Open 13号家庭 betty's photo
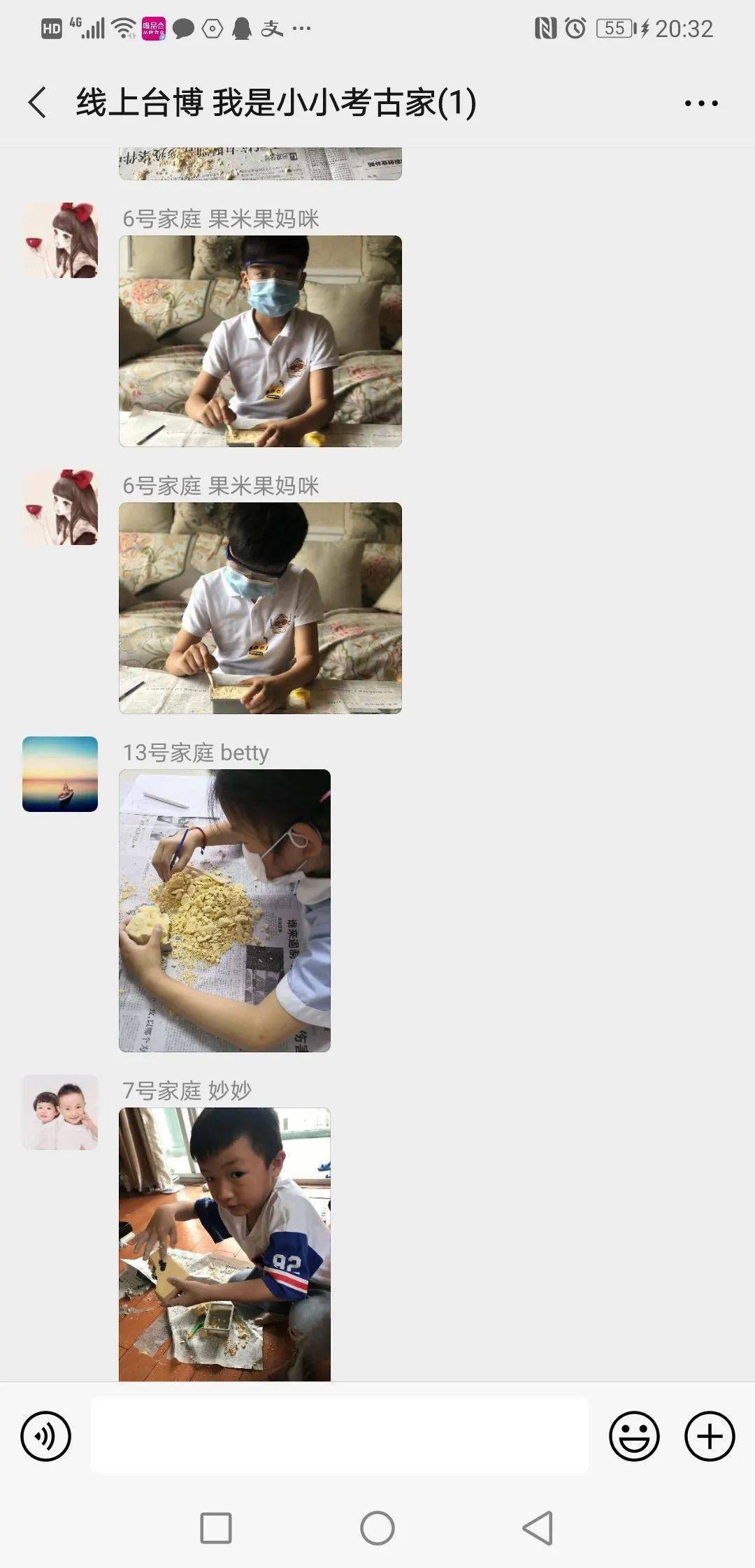Screen dimensions: 755x1568 [x=224, y=910]
